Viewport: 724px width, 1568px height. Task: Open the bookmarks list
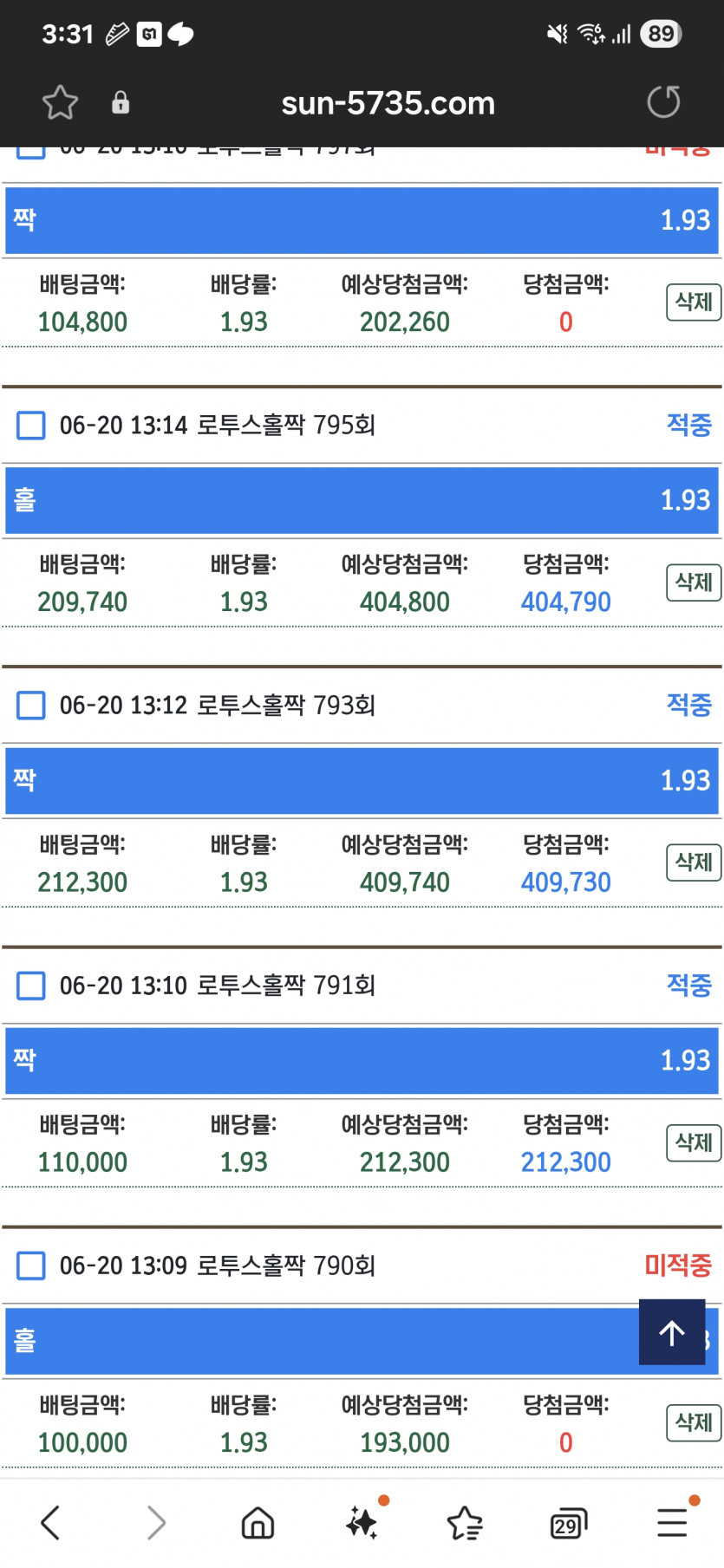coord(465,1523)
